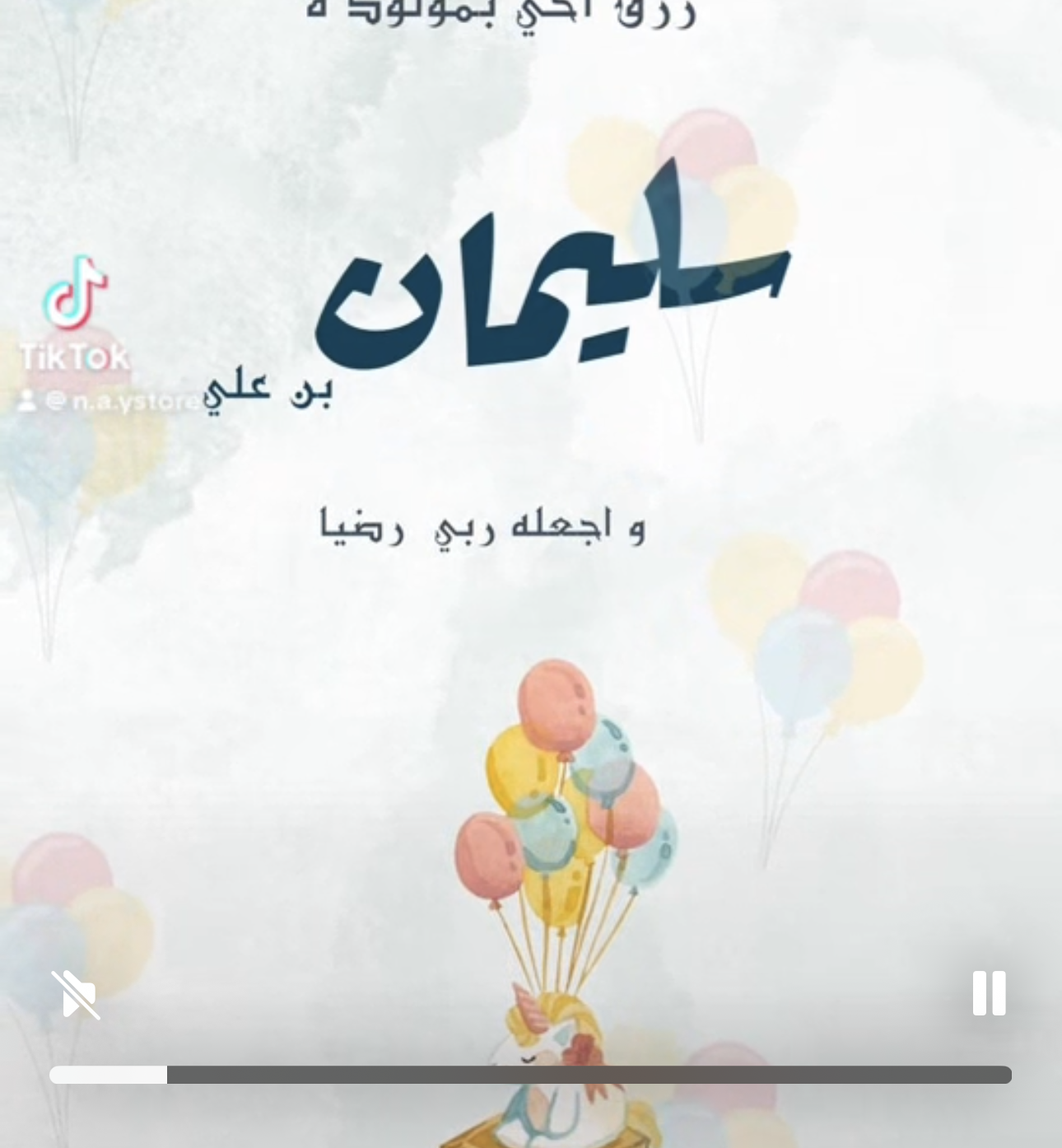Toggle playback by tapping the pause control
Image resolution: width=1062 pixels, height=1148 pixels.
[990, 994]
